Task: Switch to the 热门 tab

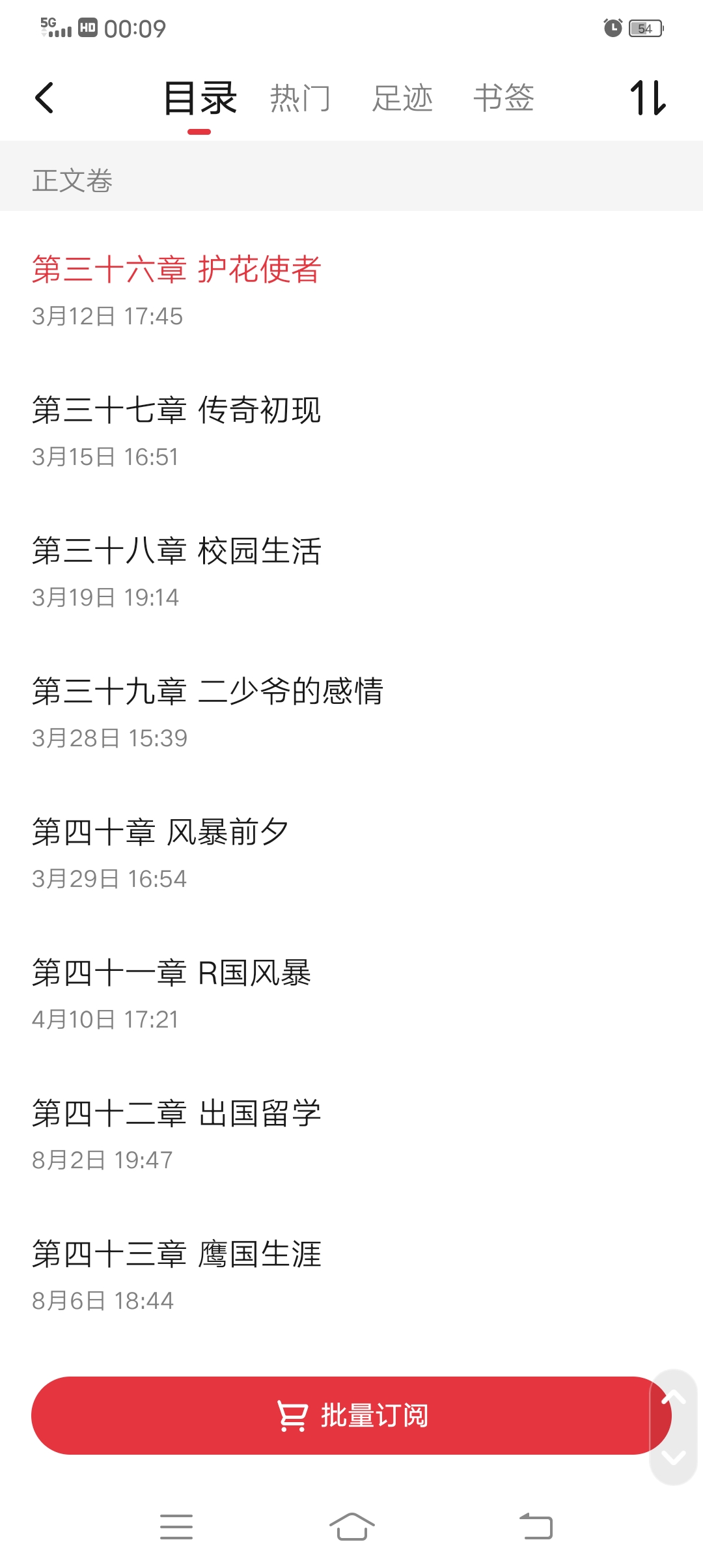Action: 300,98
